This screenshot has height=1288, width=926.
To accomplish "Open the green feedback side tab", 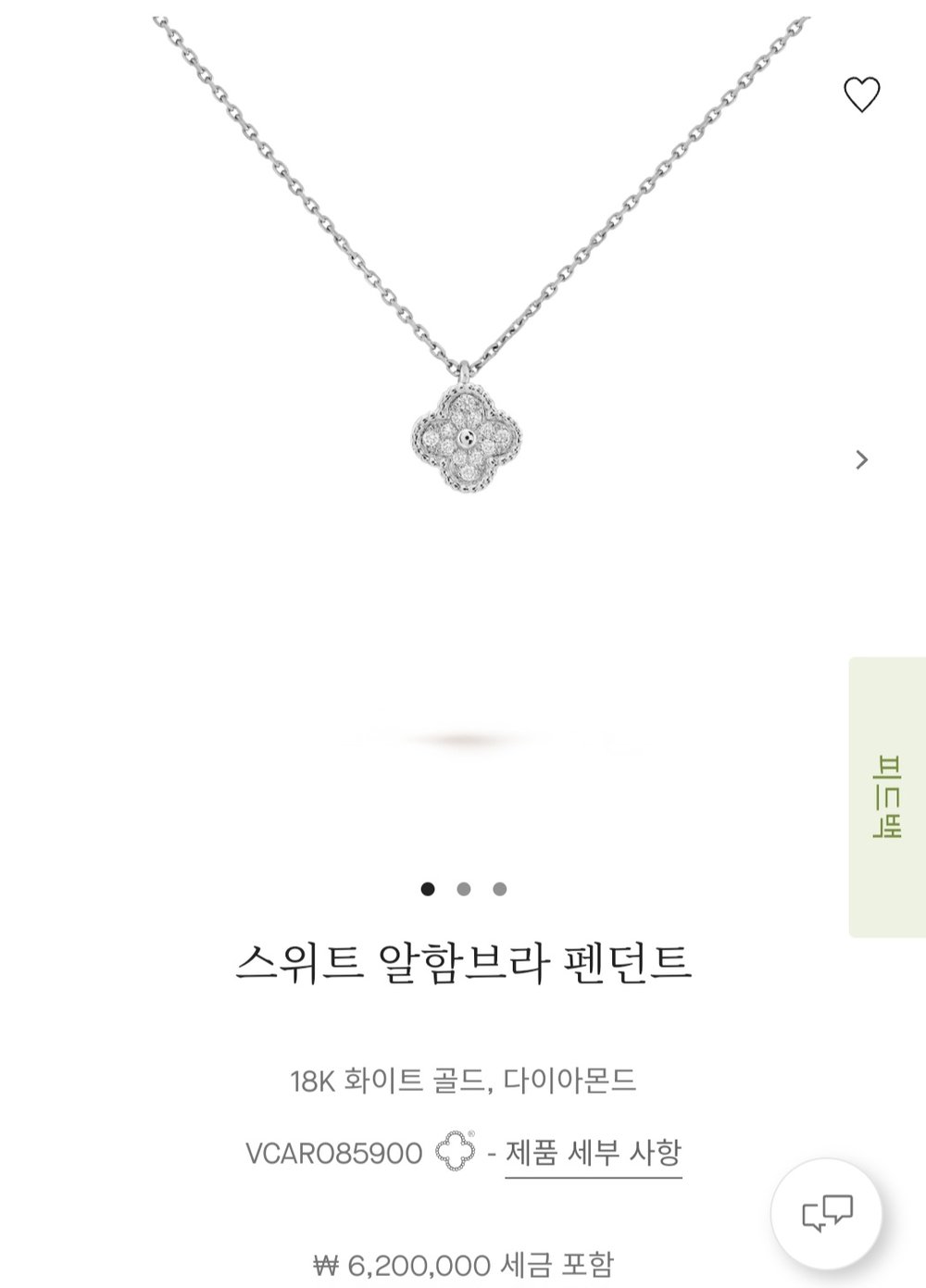I will [x=887, y=797].
